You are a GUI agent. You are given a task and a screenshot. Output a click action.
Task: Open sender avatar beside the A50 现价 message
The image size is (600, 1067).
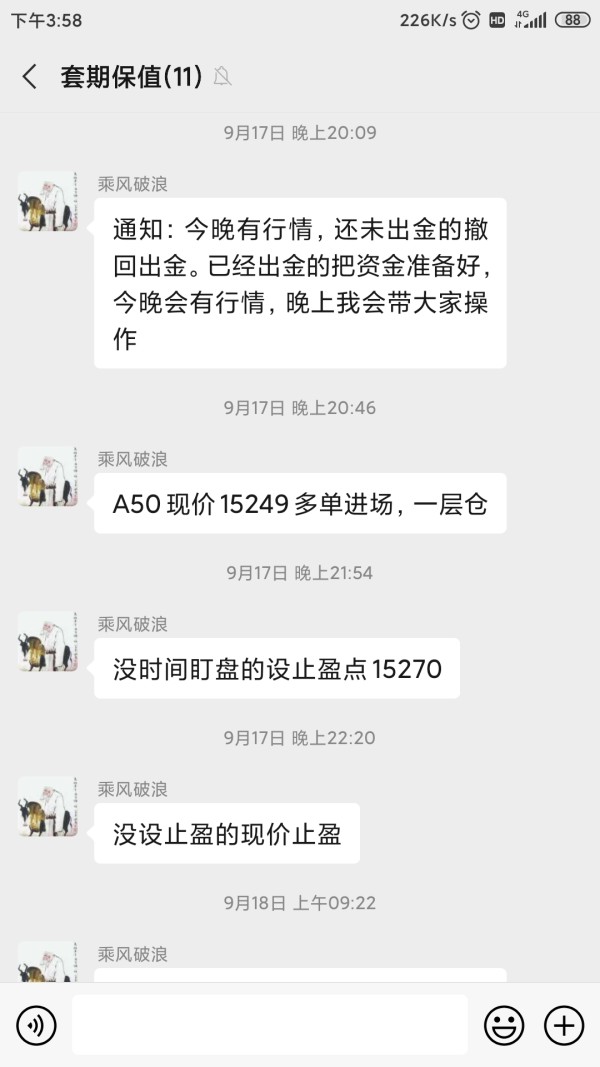pos(48,476)
